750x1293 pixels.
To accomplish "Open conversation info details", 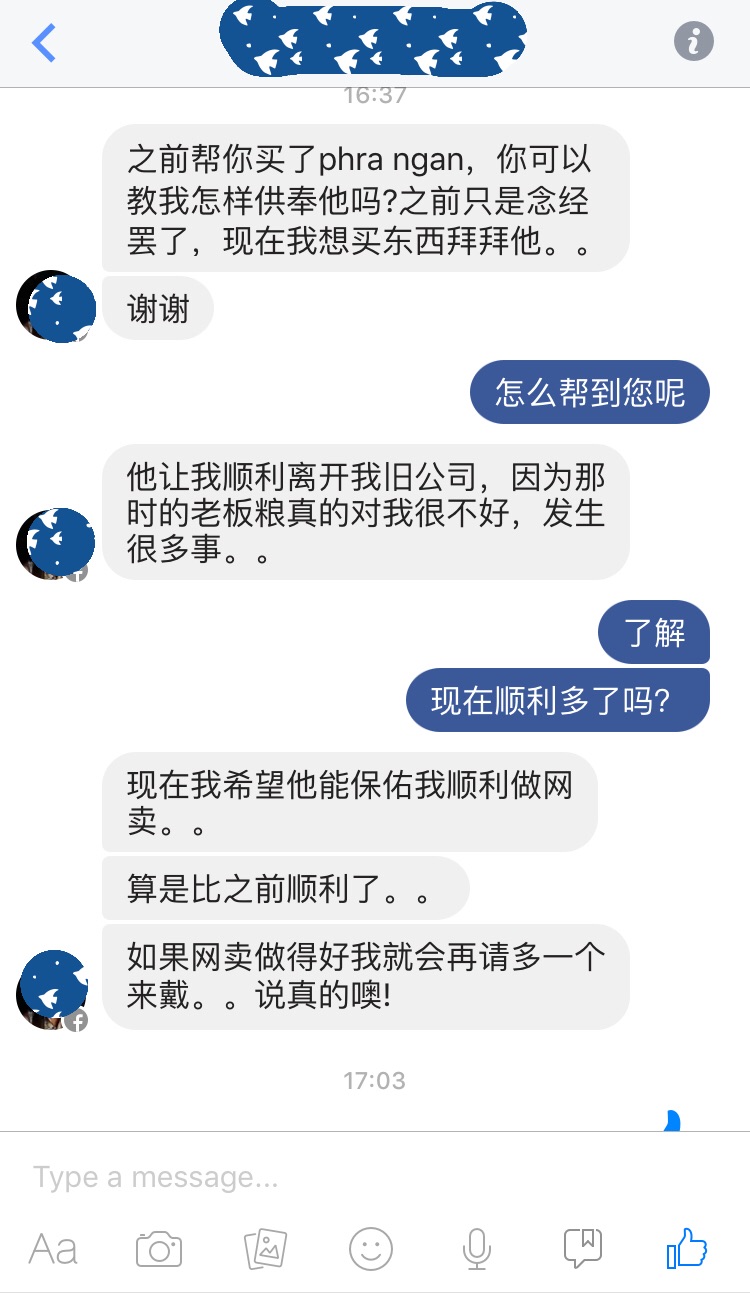I will coord(693,42).
